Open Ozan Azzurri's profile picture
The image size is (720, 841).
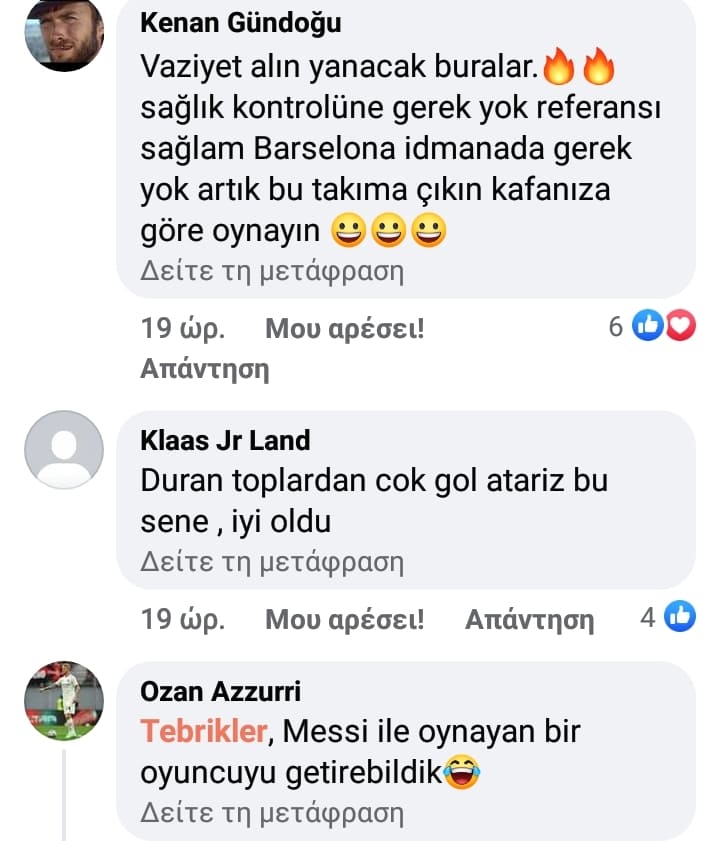[64, 700]
